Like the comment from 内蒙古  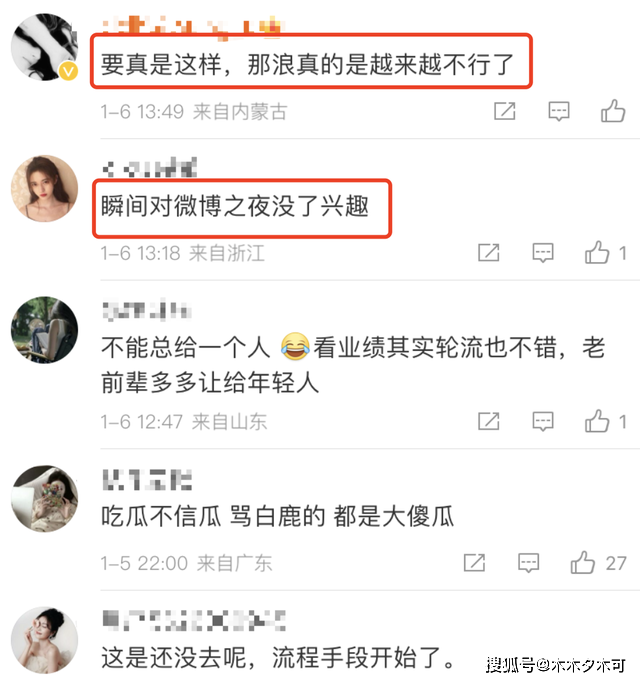(612, 111)
